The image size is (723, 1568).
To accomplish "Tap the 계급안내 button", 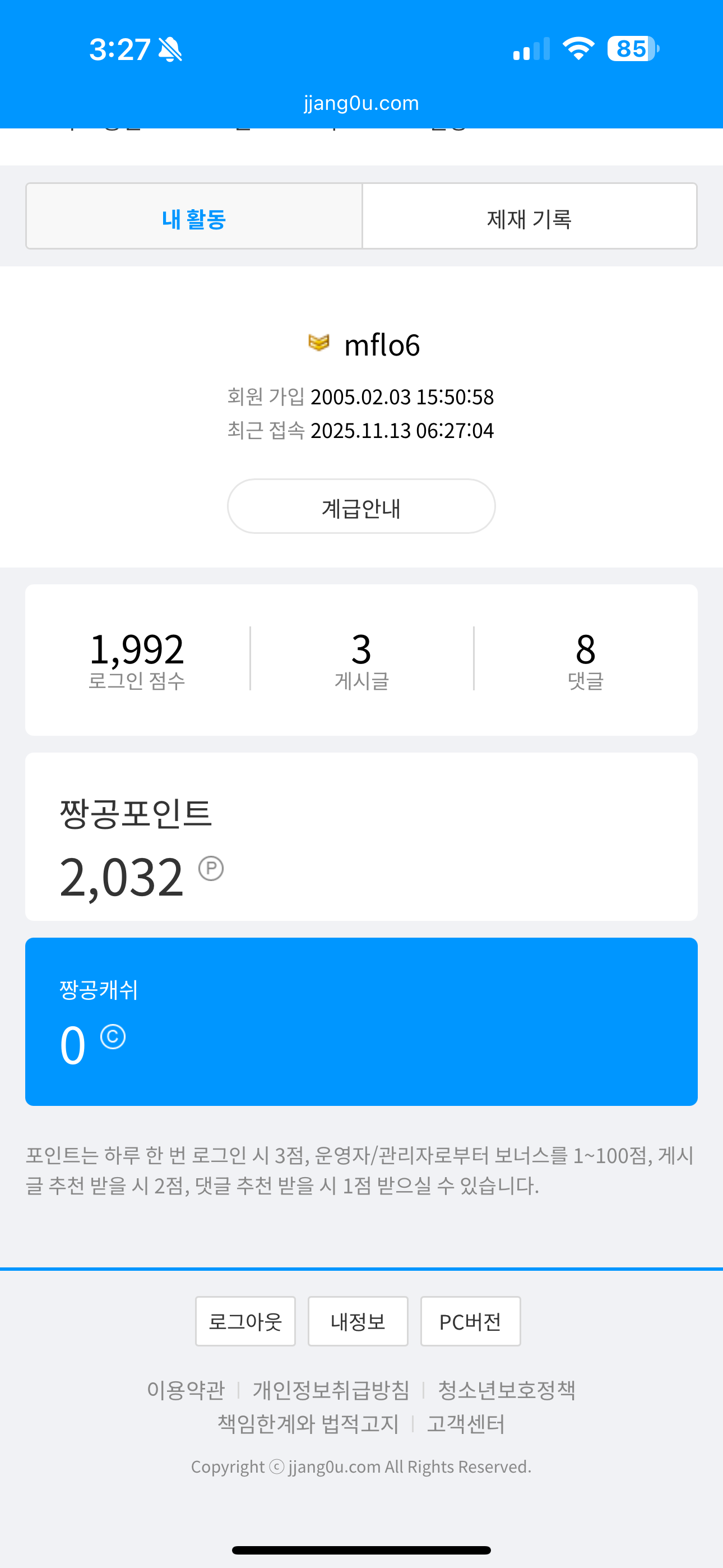I will coord(361,506).
